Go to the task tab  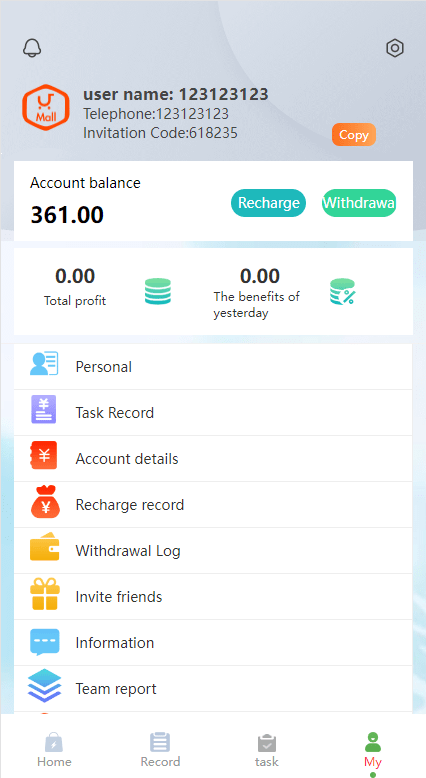coord(267,750)
